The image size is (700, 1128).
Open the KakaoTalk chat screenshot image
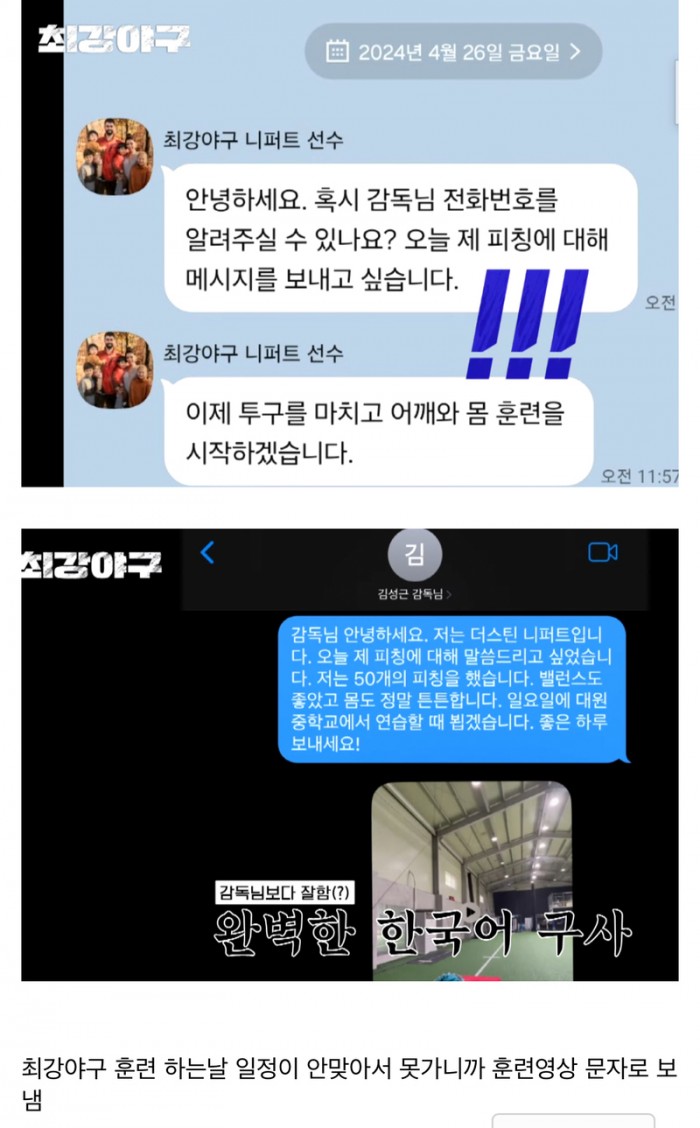coord(350,243)
